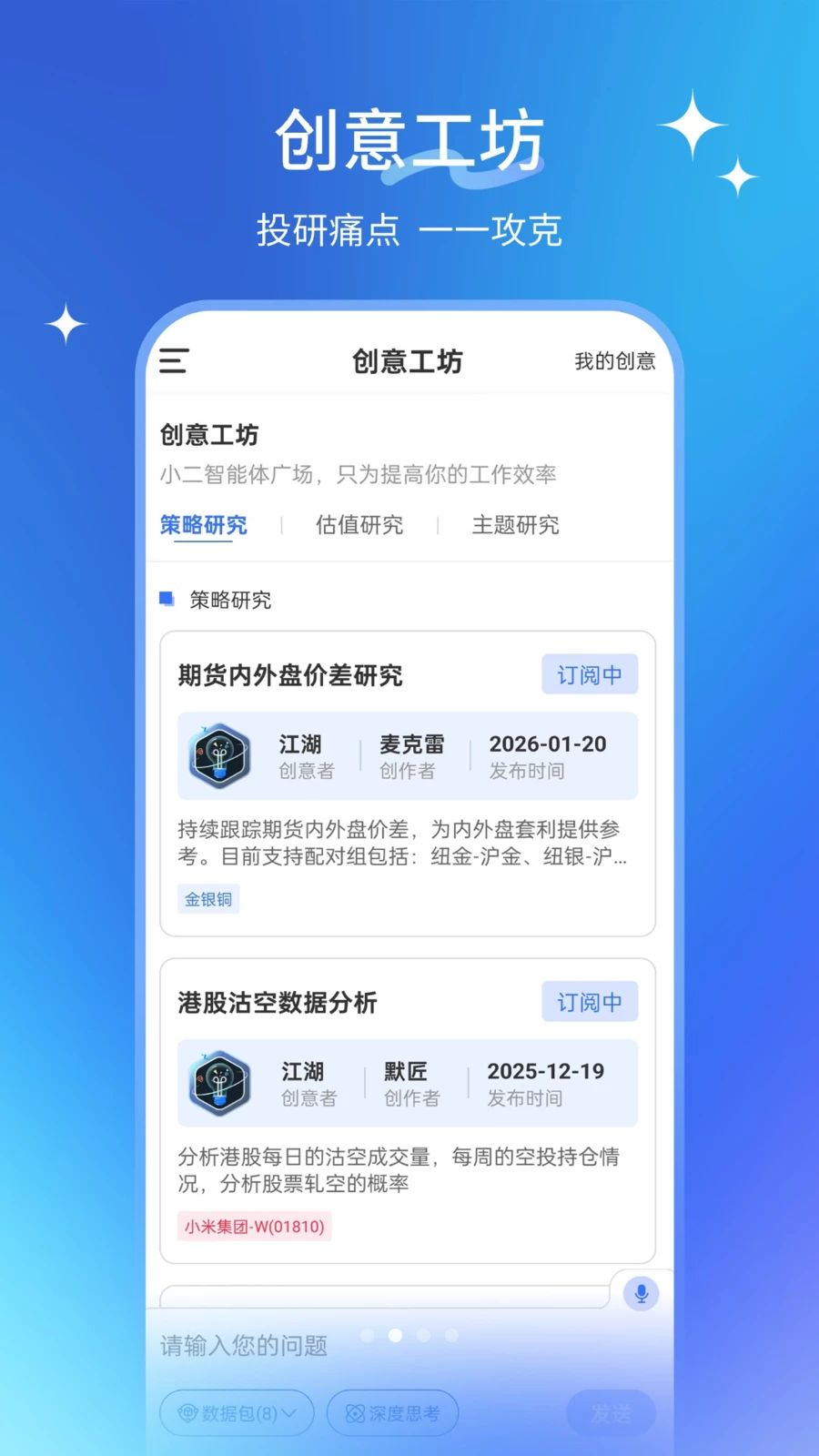
Task: Toggle subscription on 期货内外盘价差研究 via 订阅中
Action: tap(590, 674)
